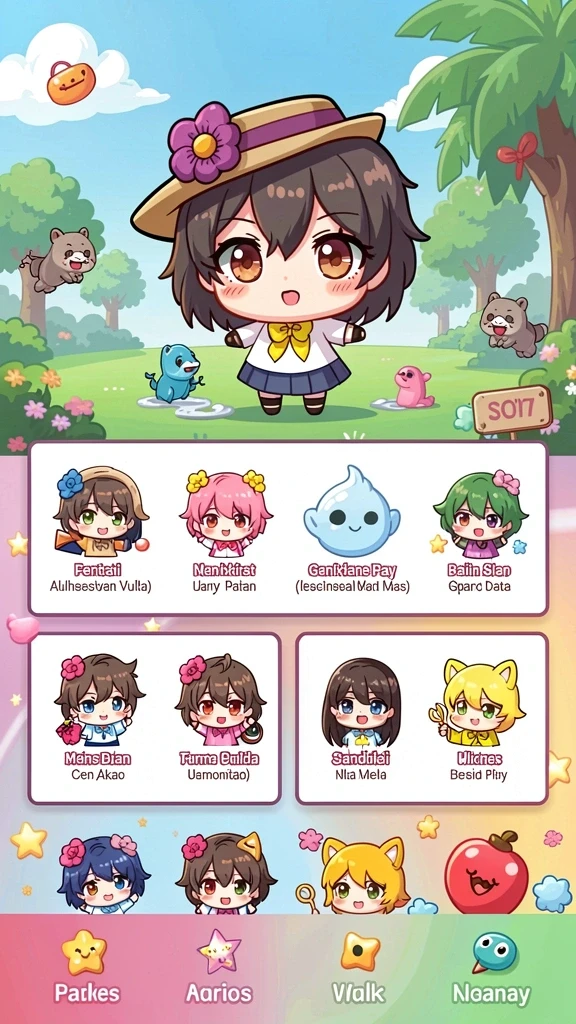Viewport: 576px width, 1024px height.
Task: Pick the Gankiane Pay water drop character
Action: tap(352, 529)
